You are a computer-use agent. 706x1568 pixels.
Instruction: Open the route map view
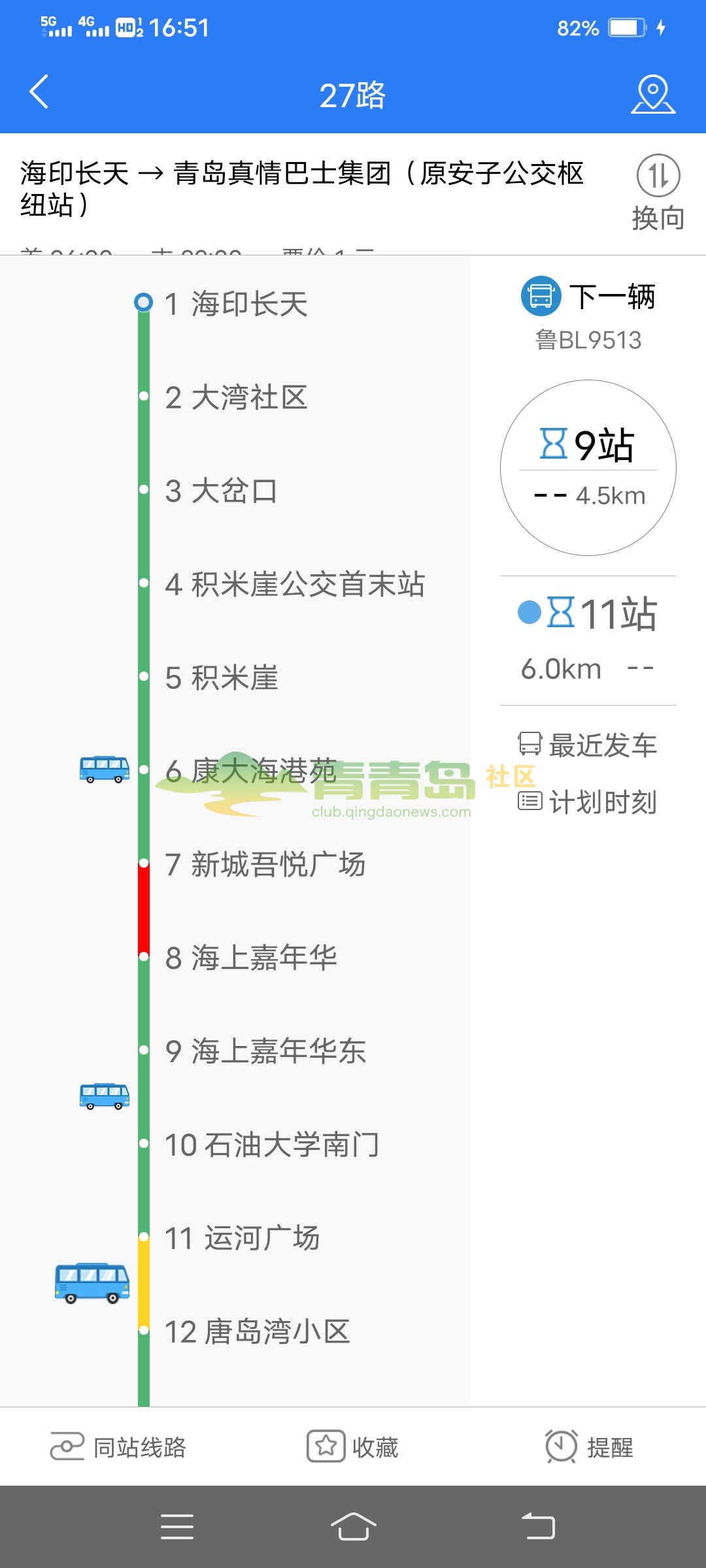click(652, 95)
